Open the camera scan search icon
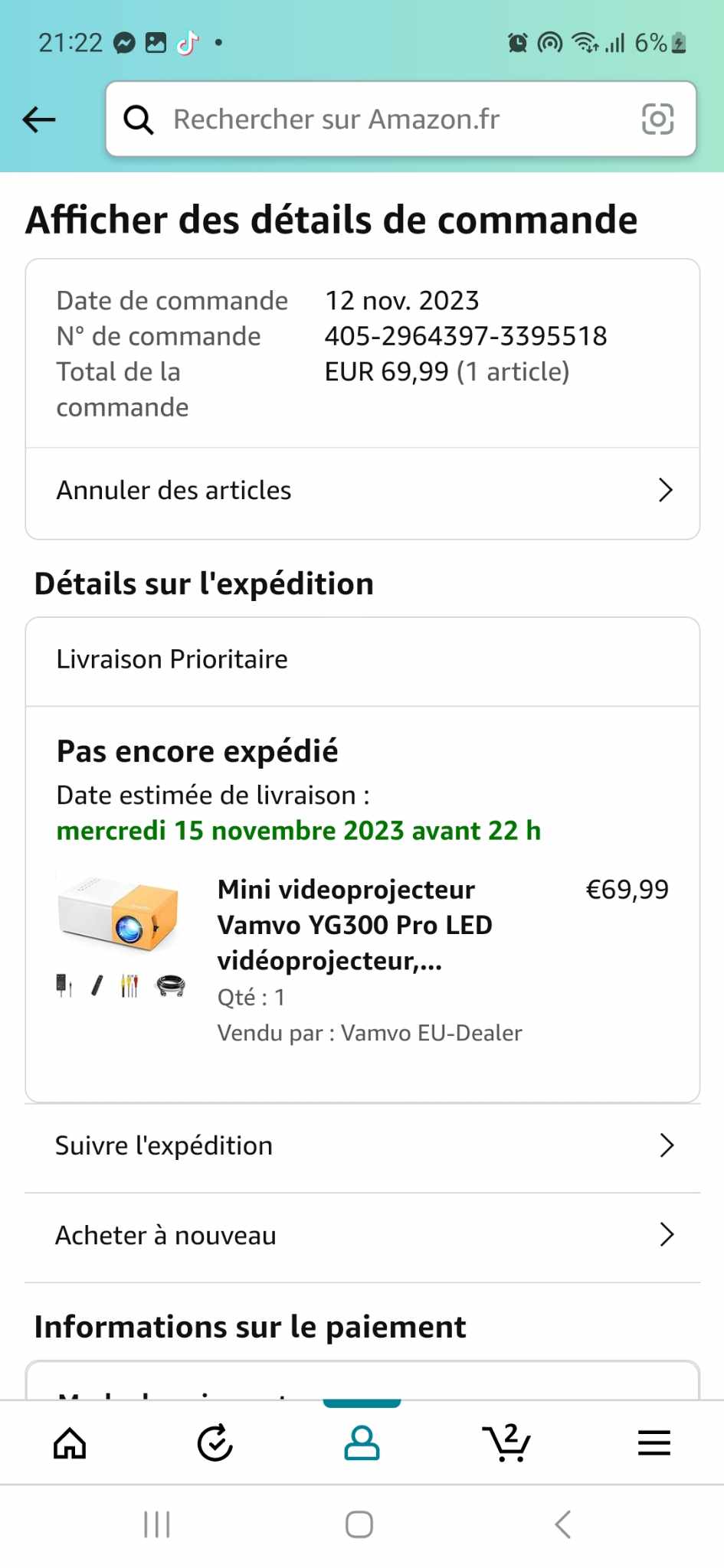724x1568 pixels. click(657, 119)
